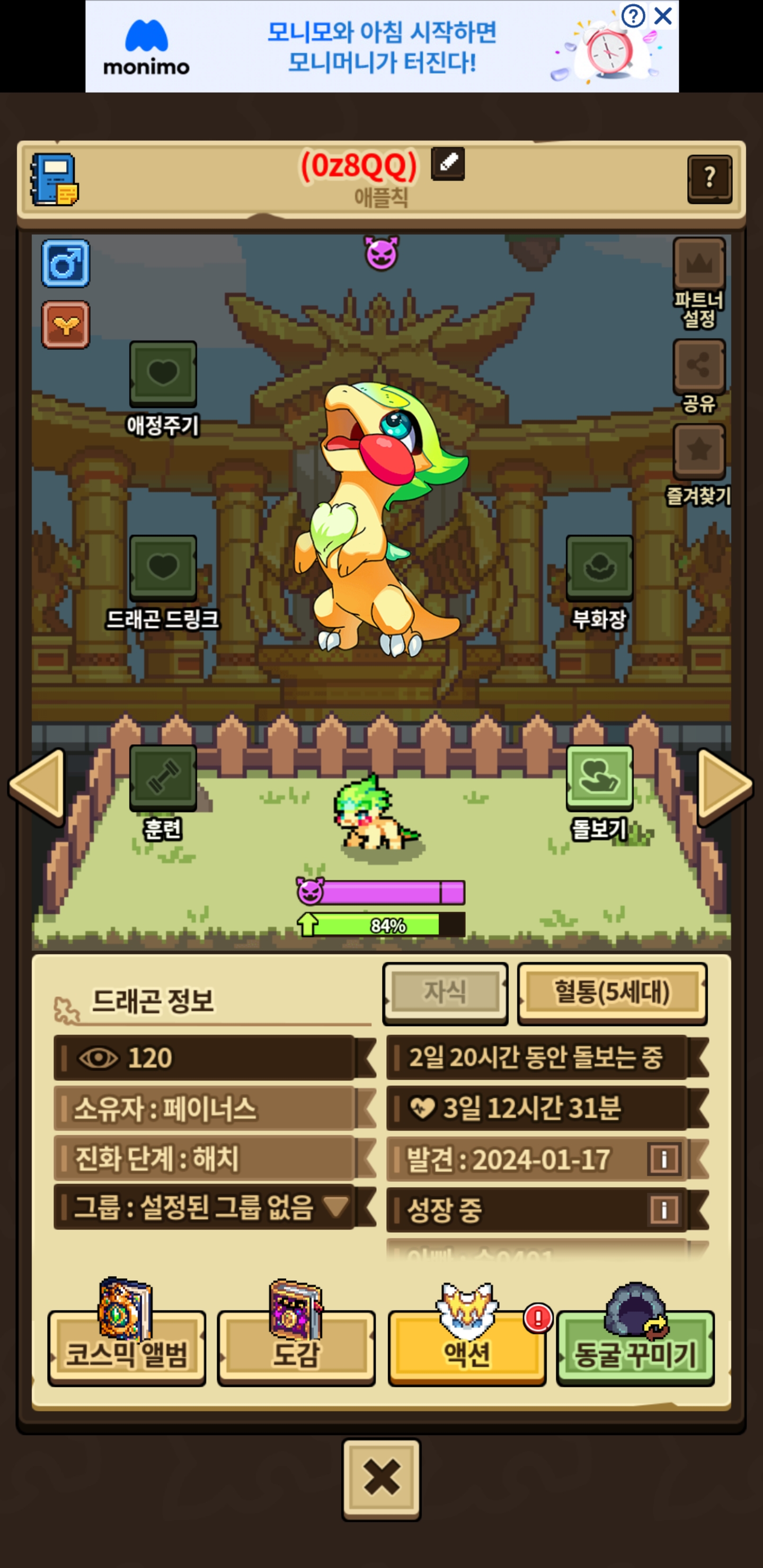763x1568 pixels.
Task: View 혈통(5세대) lineage
Action: click(x=611, y=993)
